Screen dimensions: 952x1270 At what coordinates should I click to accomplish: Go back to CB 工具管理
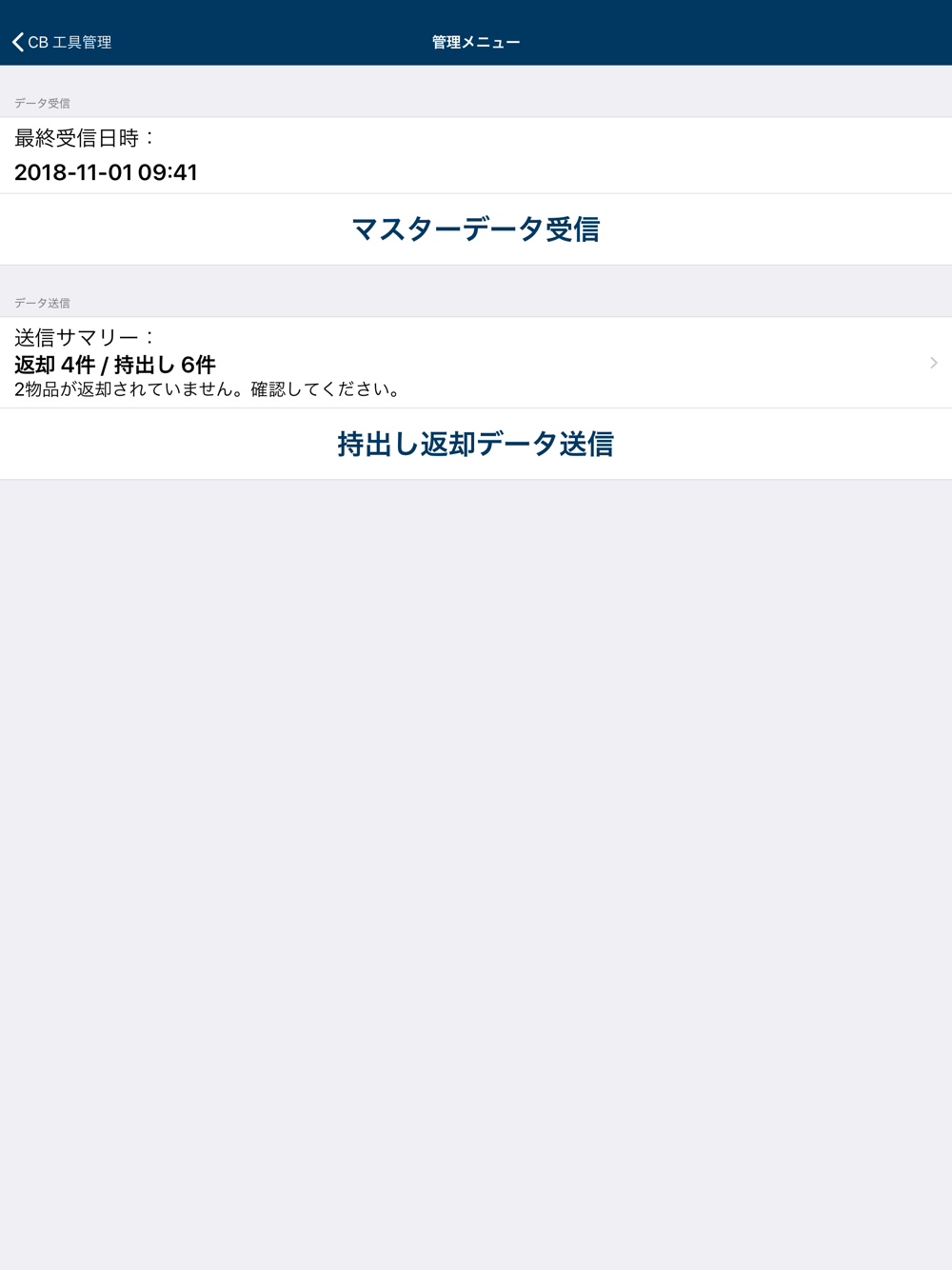click(62, 42)
